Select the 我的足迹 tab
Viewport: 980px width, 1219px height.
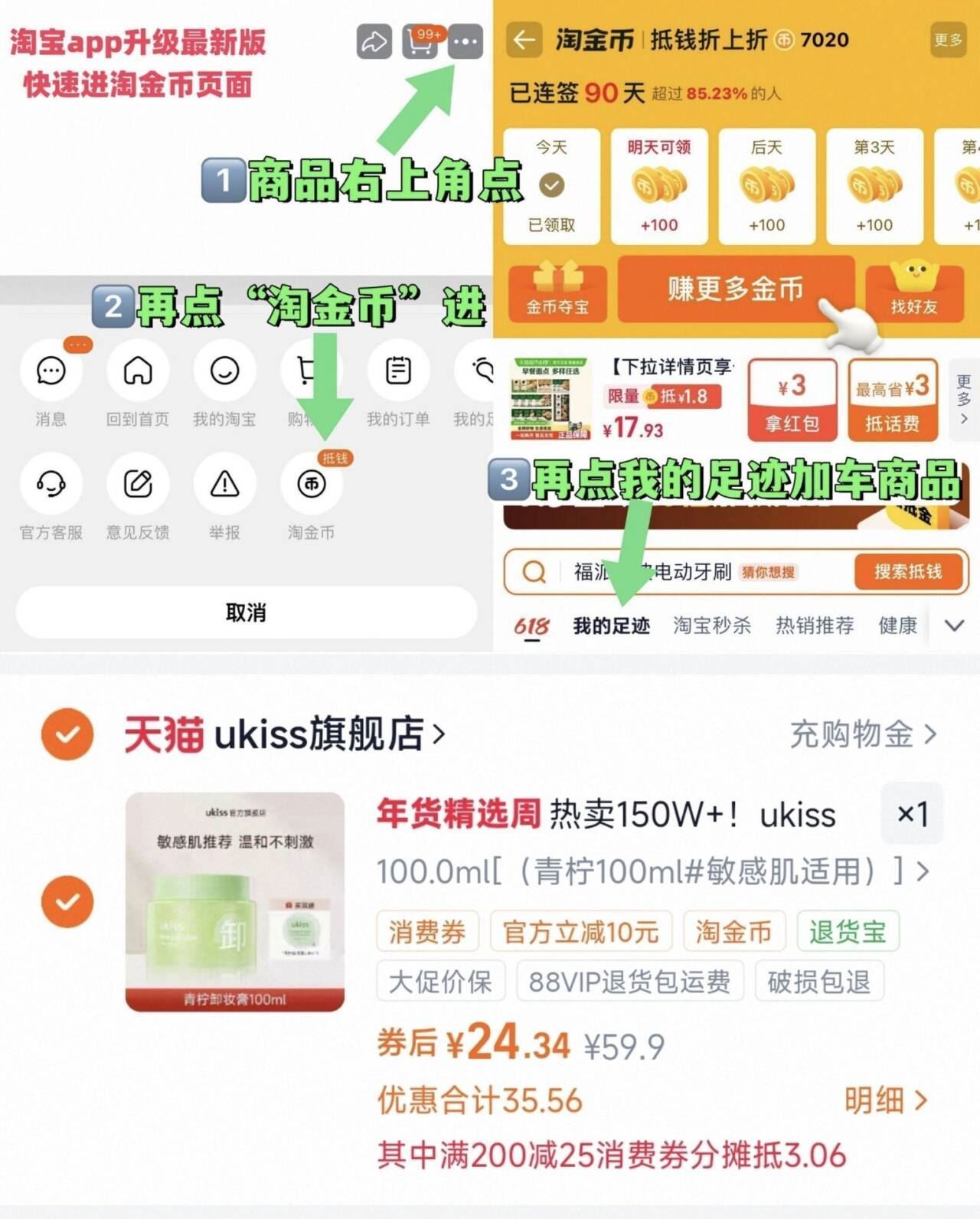(612, 626)
